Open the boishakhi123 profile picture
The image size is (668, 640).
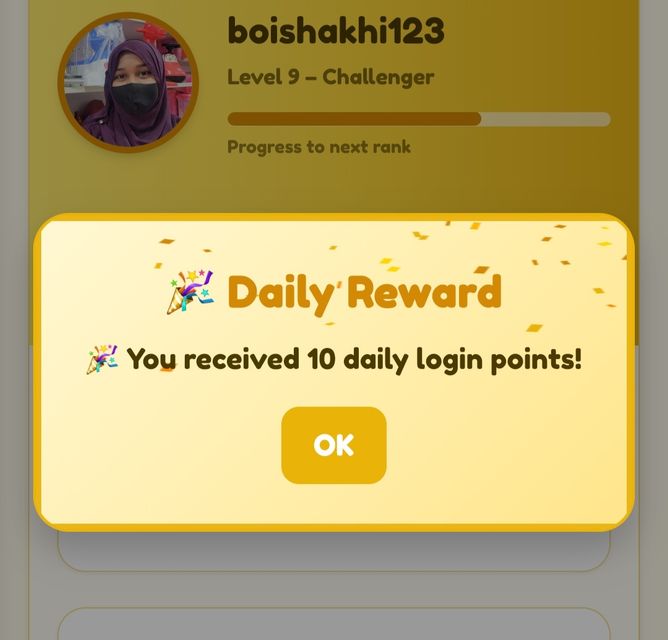coord(128,83)
